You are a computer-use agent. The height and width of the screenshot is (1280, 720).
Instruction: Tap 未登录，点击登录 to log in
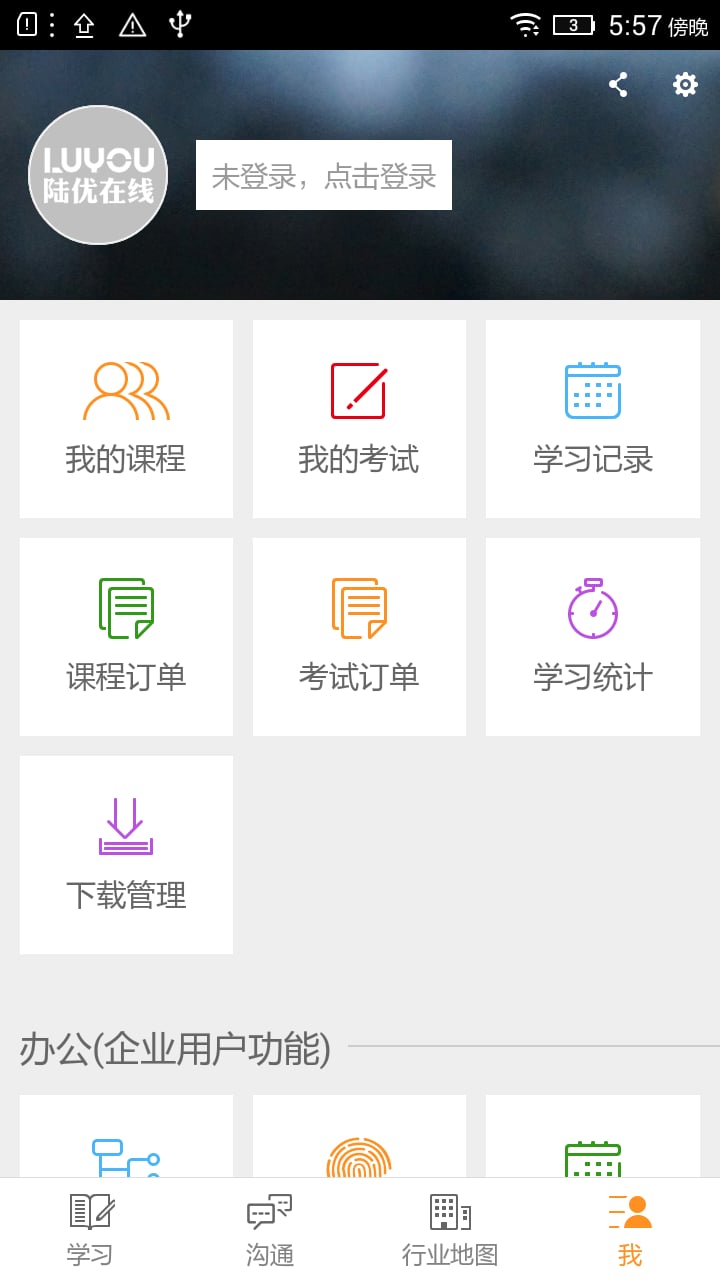324,176
